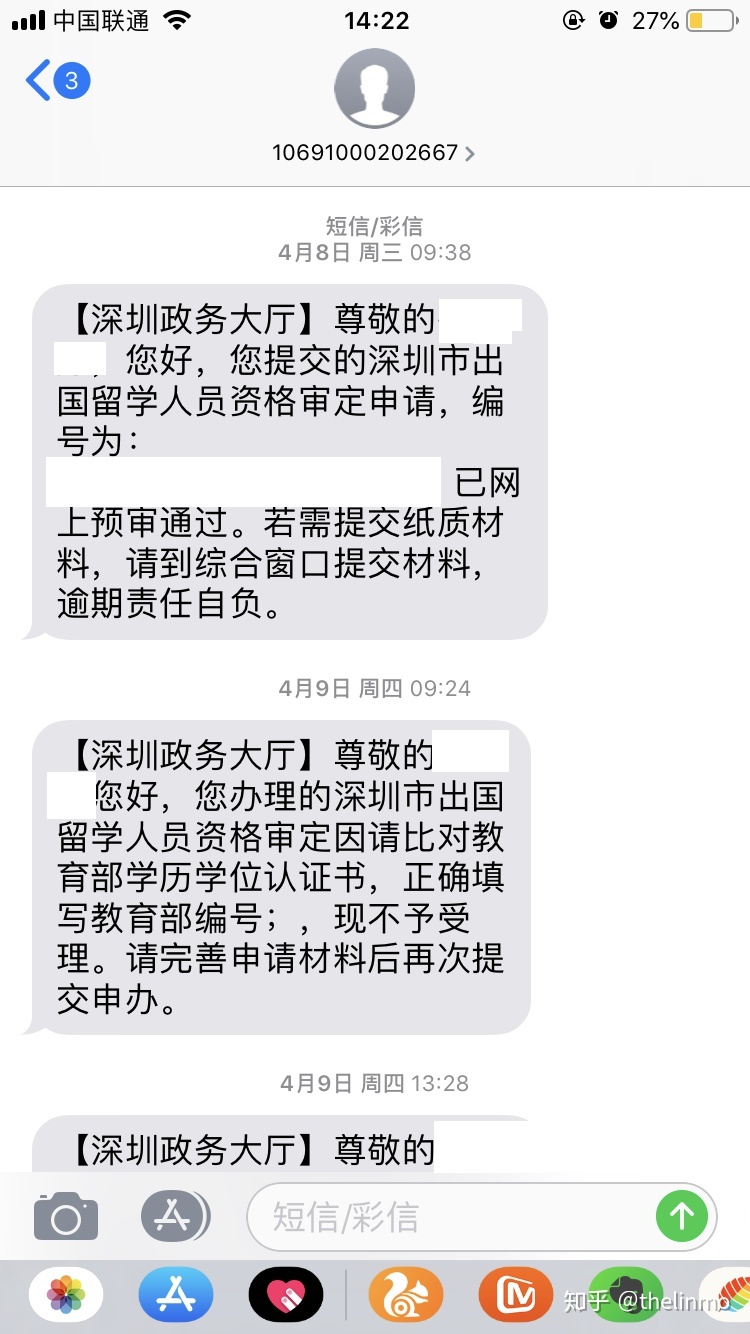Toggle the iMessage apps drawer button
Screen dimensions: 750x1334
174,1216
